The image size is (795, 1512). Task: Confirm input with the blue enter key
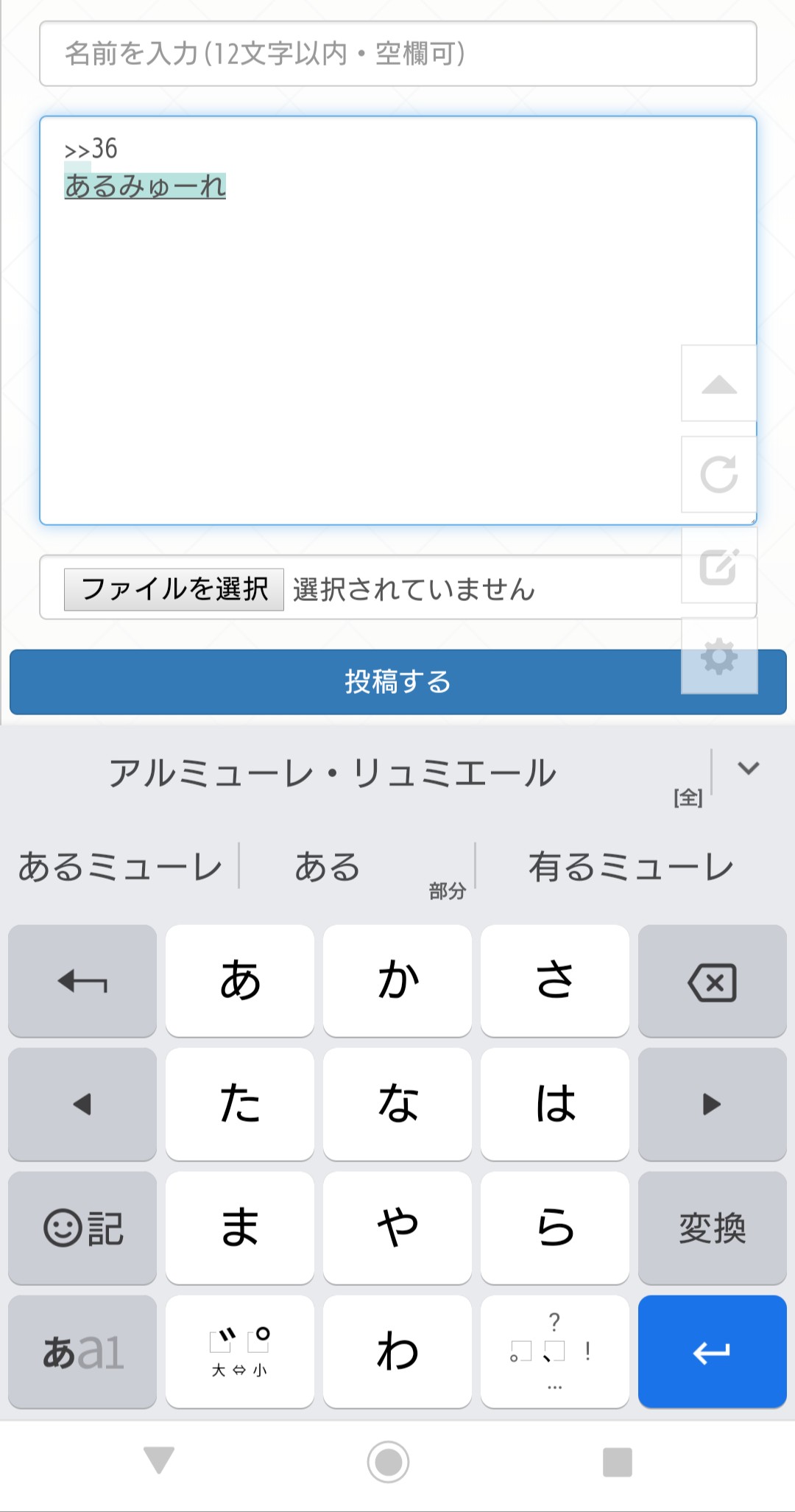click(x=712, y=1351)
